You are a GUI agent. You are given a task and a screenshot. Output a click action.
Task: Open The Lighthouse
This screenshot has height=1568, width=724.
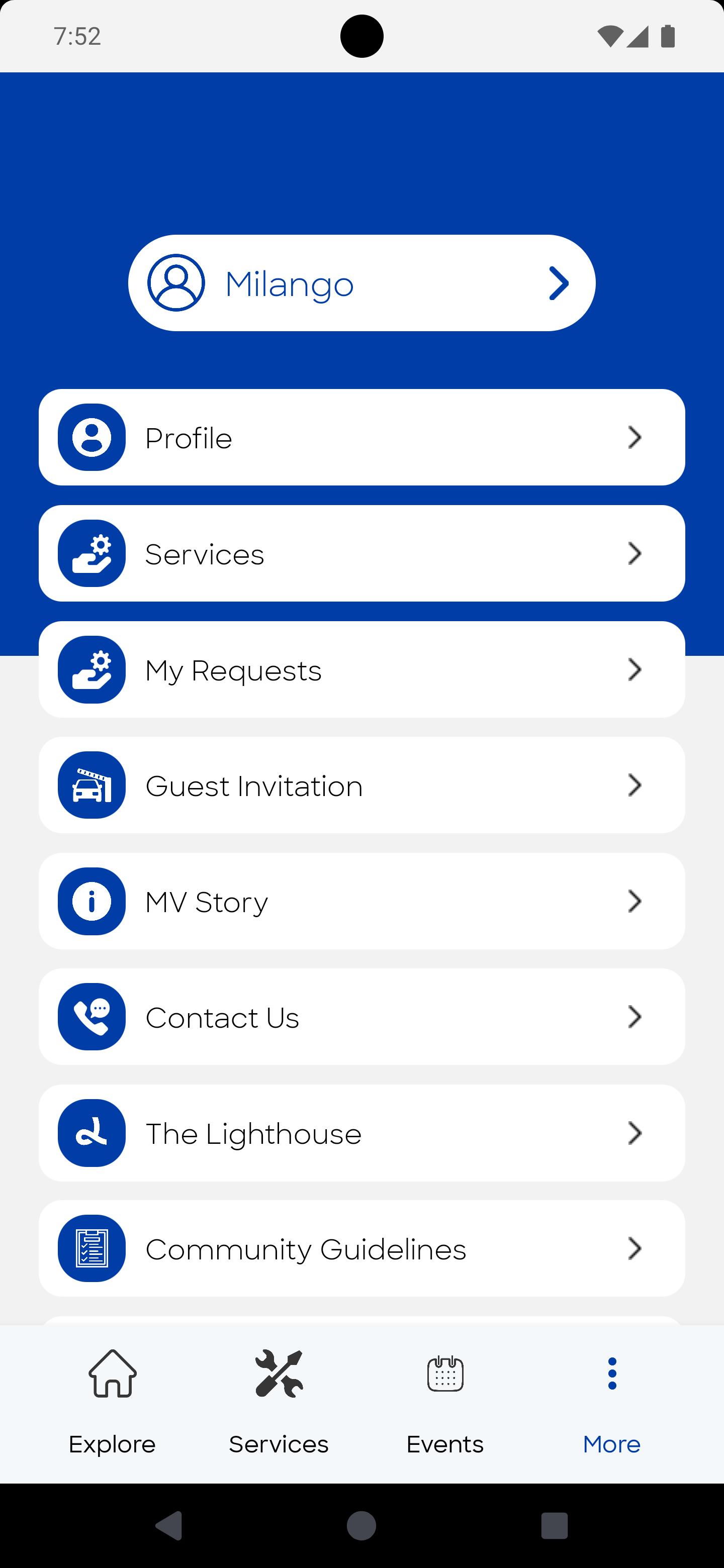point(361,1133)
